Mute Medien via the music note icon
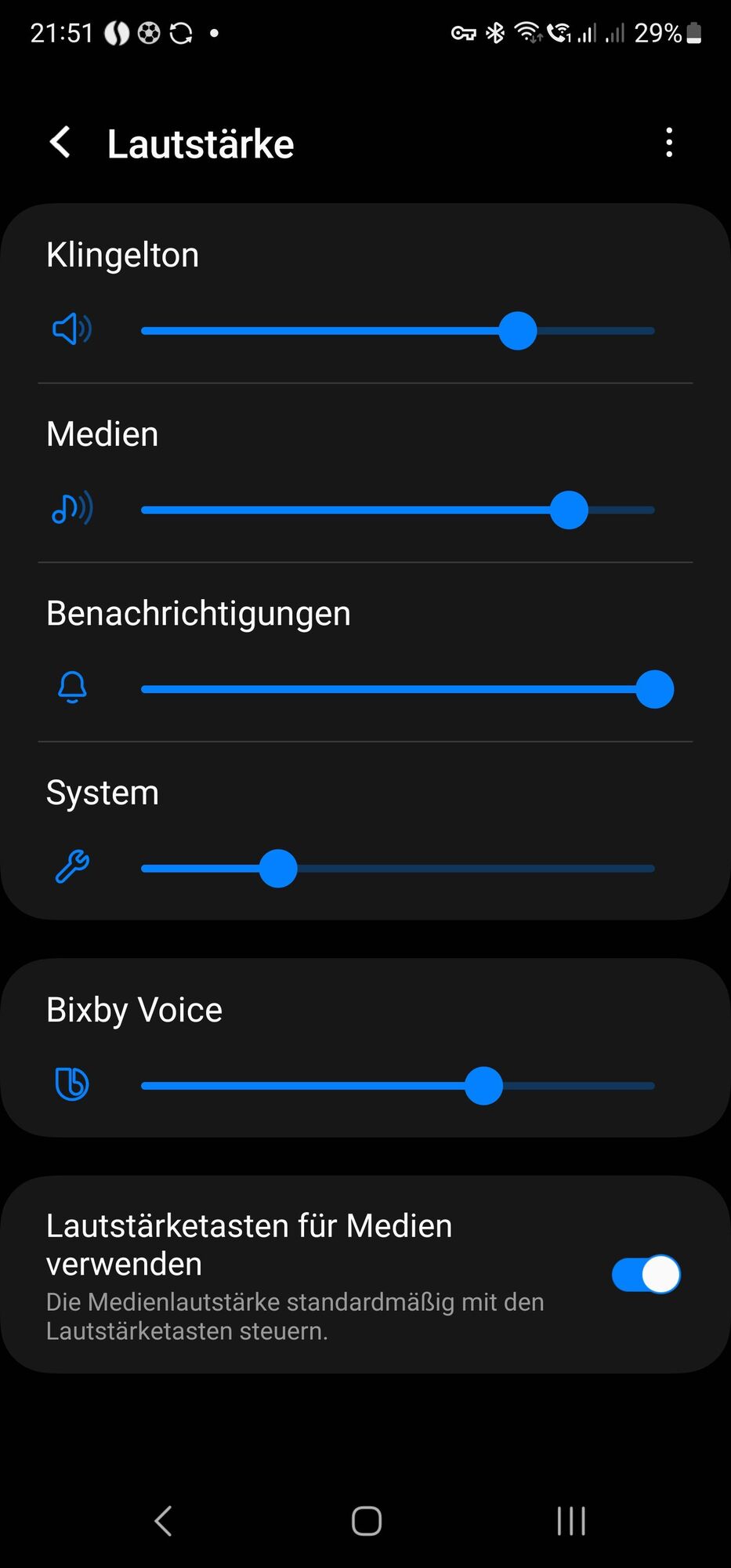731x1568 pixels. tap(72, 509)
